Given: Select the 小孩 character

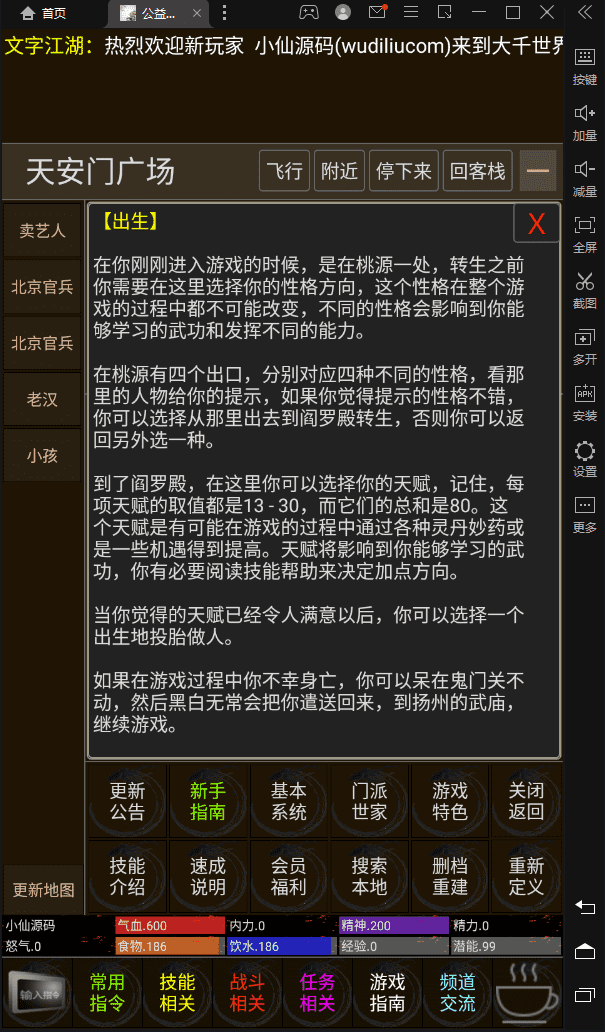Looking at the screenshot, I should (x=42, y=455).
